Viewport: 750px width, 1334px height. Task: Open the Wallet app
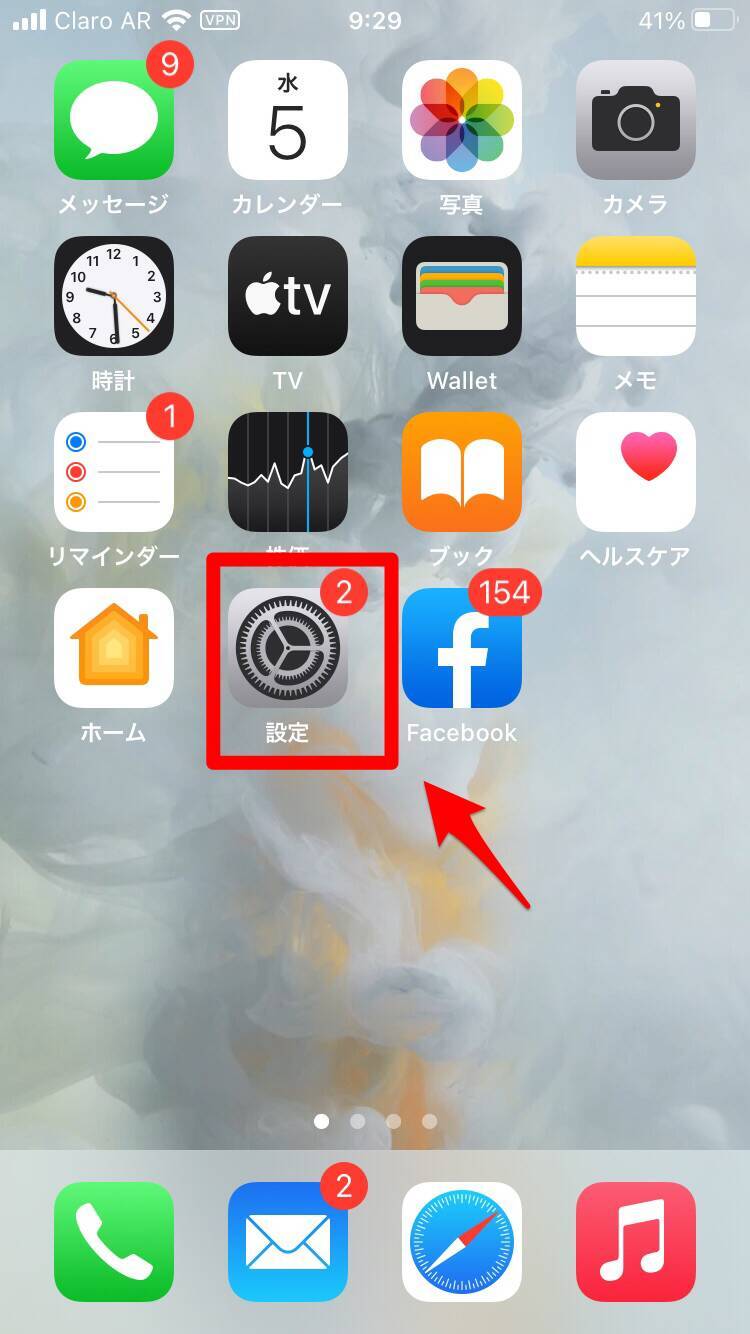point(462,296)
